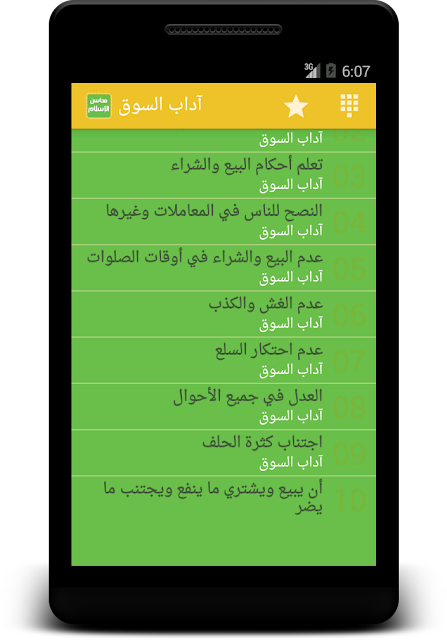The height and width of the screenshot is (640, 447).
Task: Tap the app logo beside آداب السوق
Action: point(99,106)
